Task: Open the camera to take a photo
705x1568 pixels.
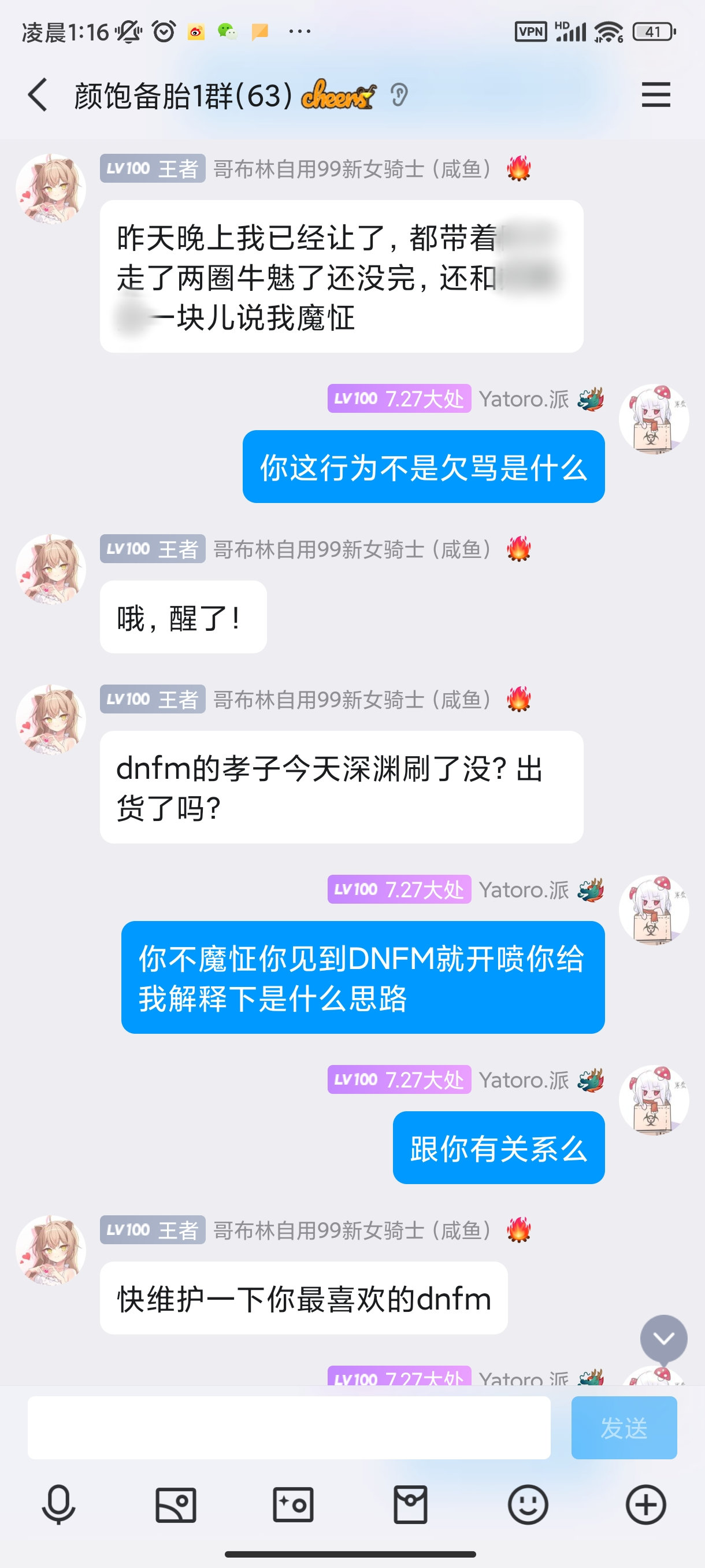Action: coord(293,1505)
